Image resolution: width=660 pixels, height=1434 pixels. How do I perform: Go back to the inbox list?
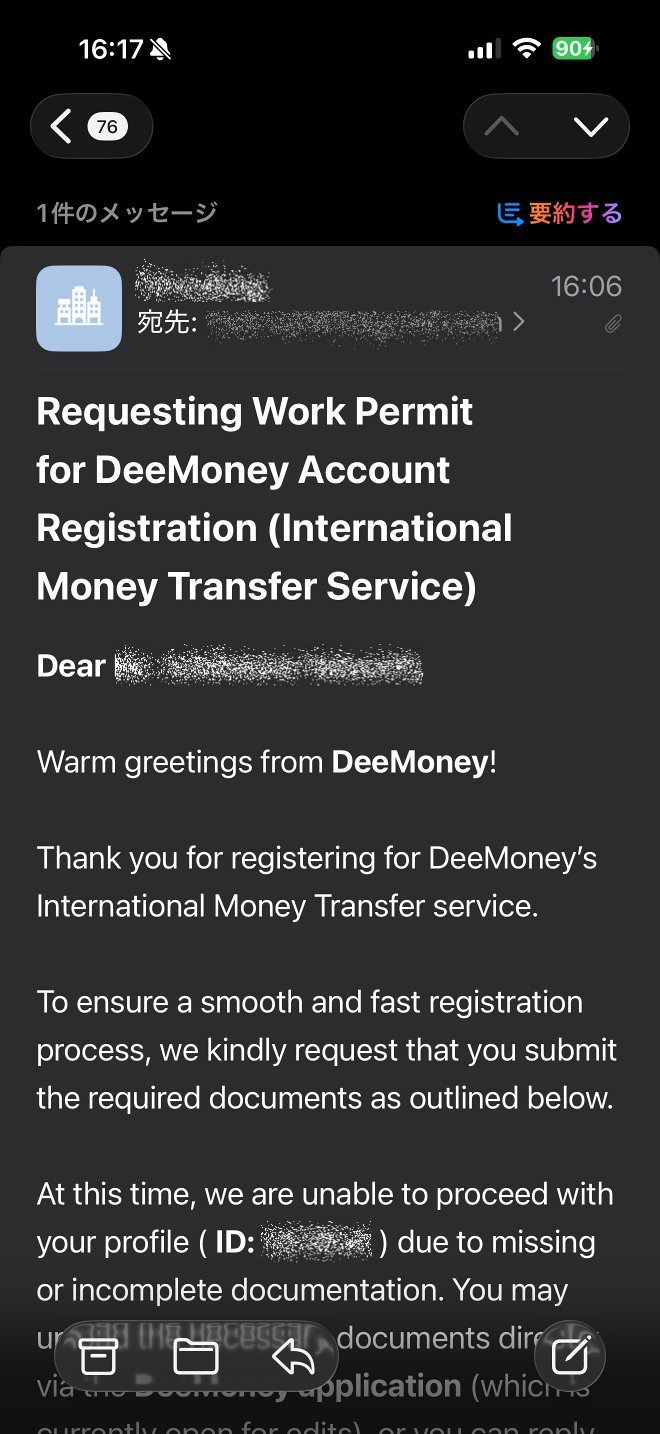tap(90, 127)
